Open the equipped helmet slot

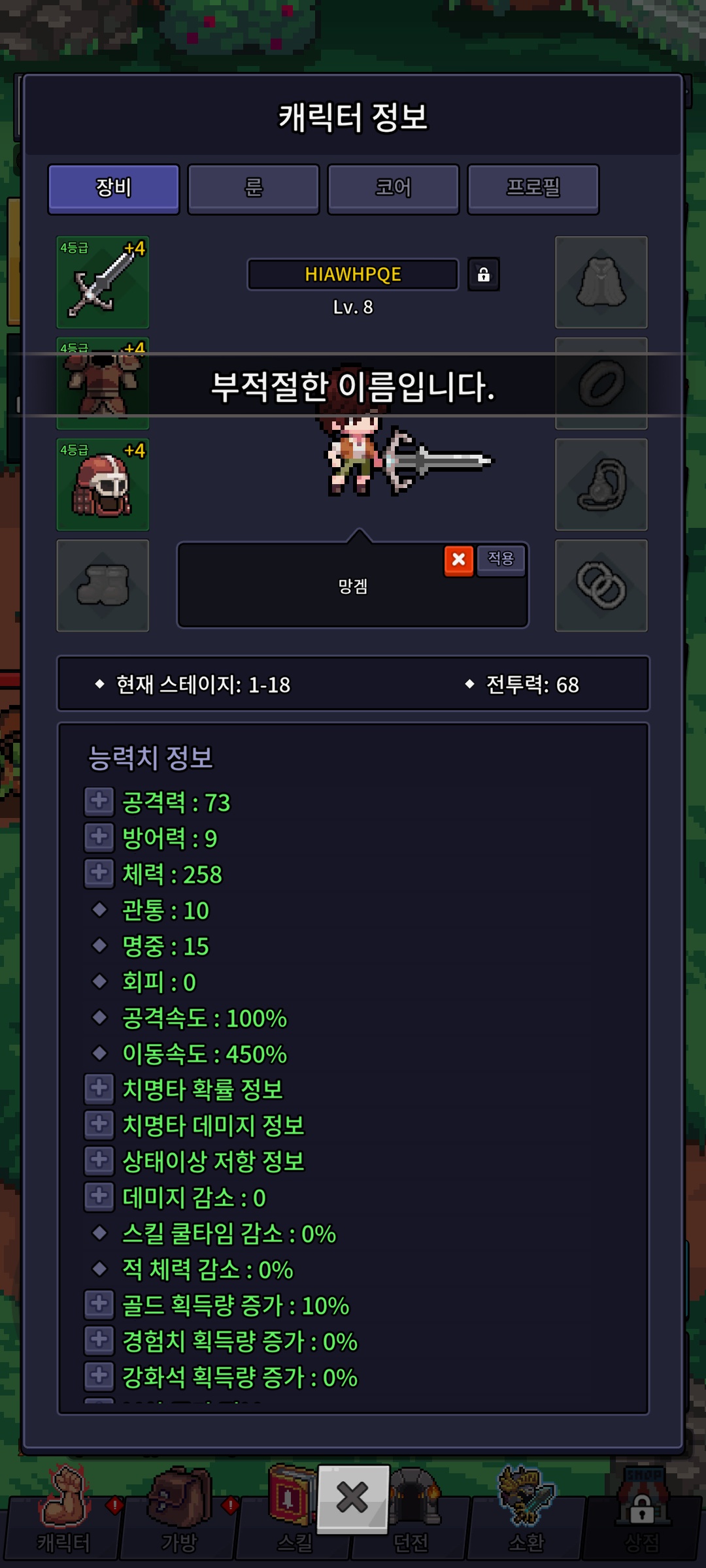(x=103, y=485)
